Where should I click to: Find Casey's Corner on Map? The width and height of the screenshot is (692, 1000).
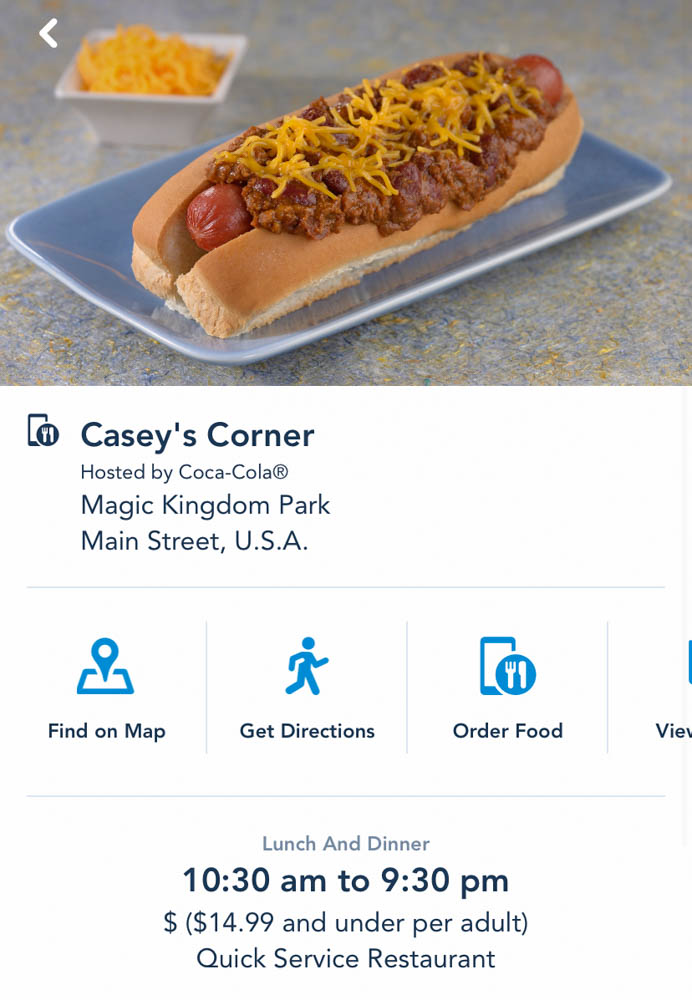[x=106, y=686]
